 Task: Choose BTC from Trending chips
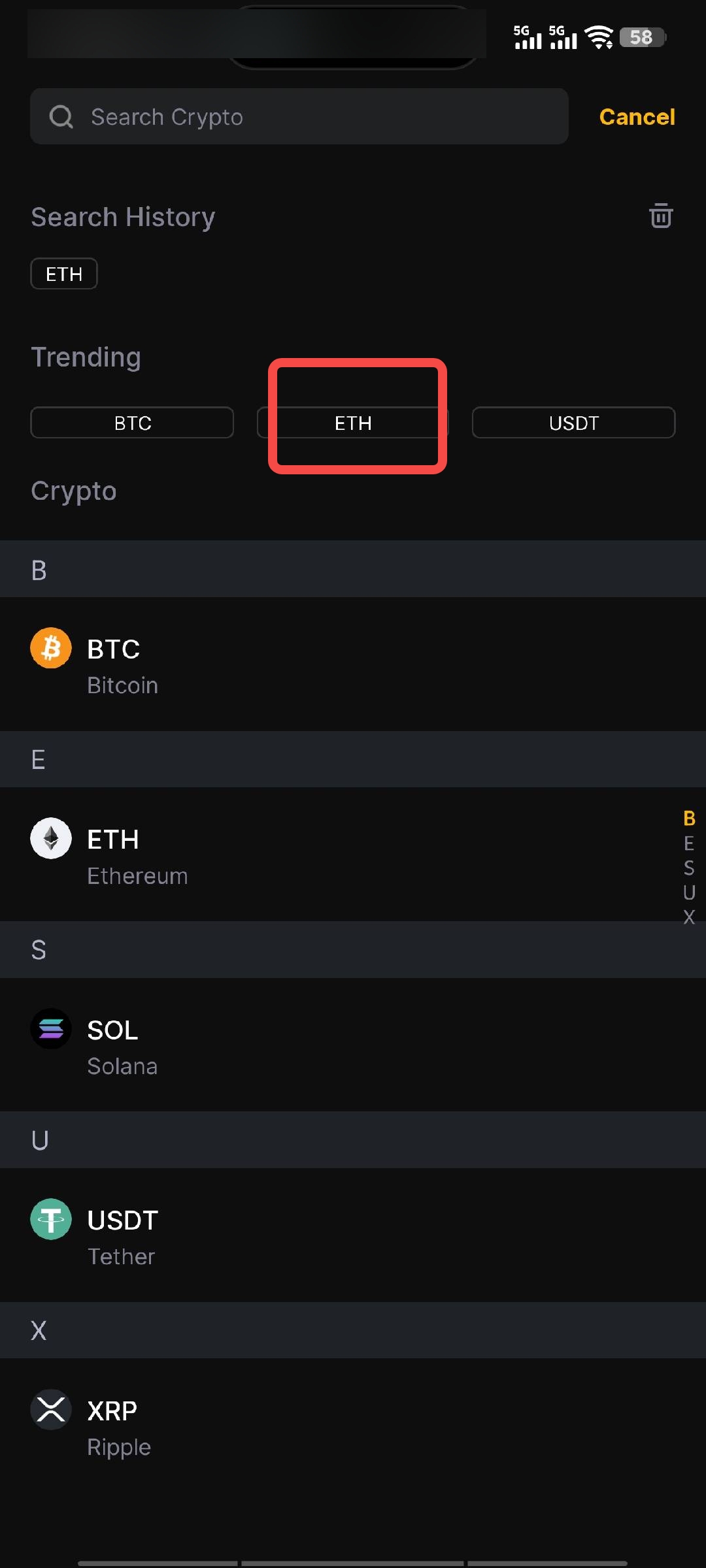point(132,423)
